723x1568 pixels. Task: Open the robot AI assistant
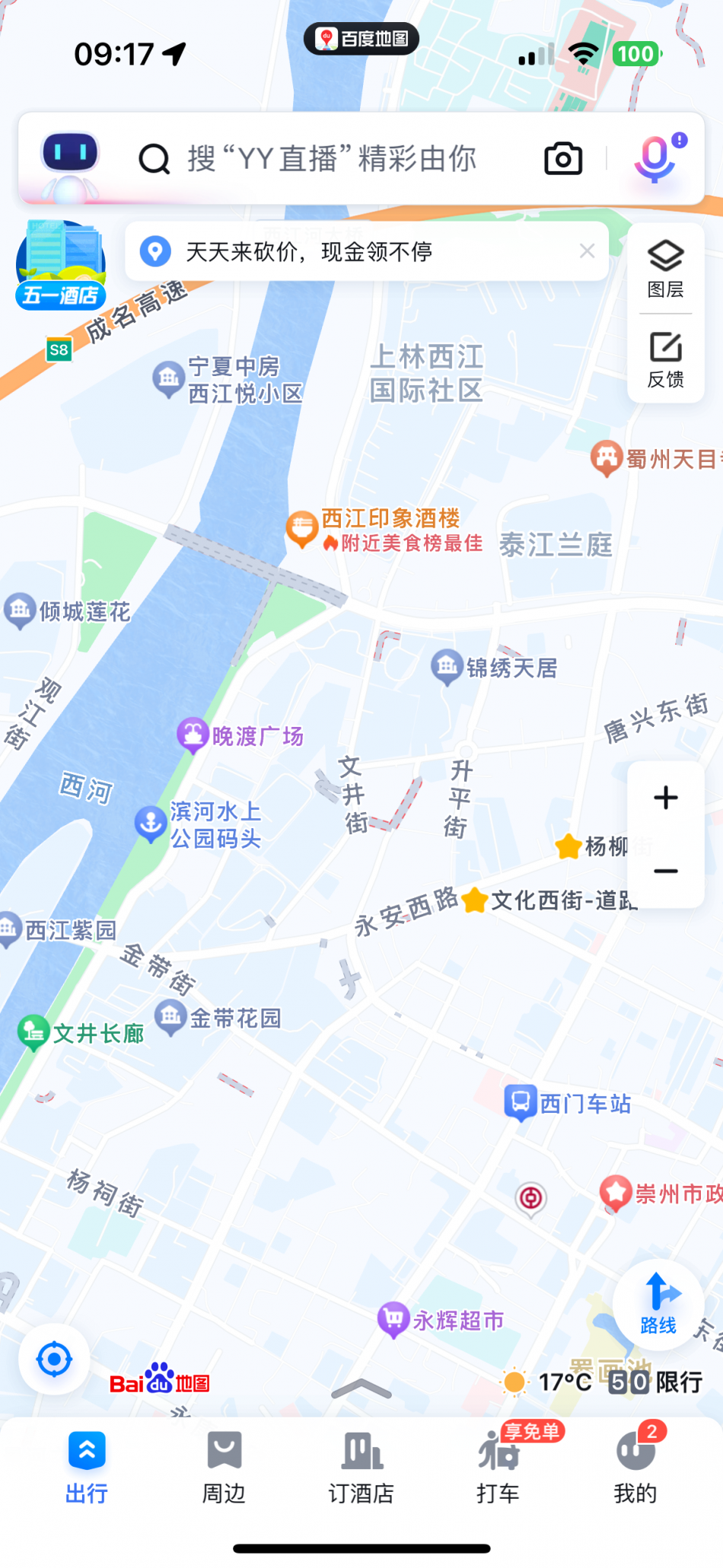70,161
